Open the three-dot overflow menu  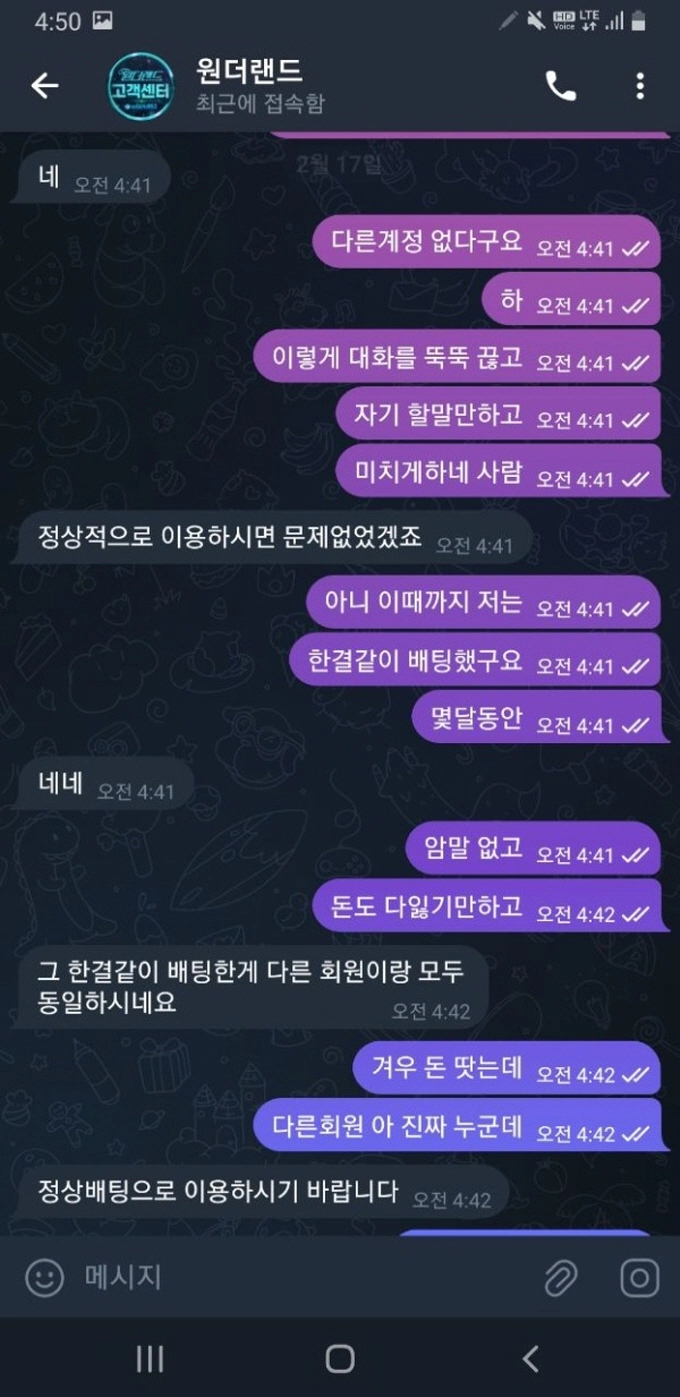640,86
